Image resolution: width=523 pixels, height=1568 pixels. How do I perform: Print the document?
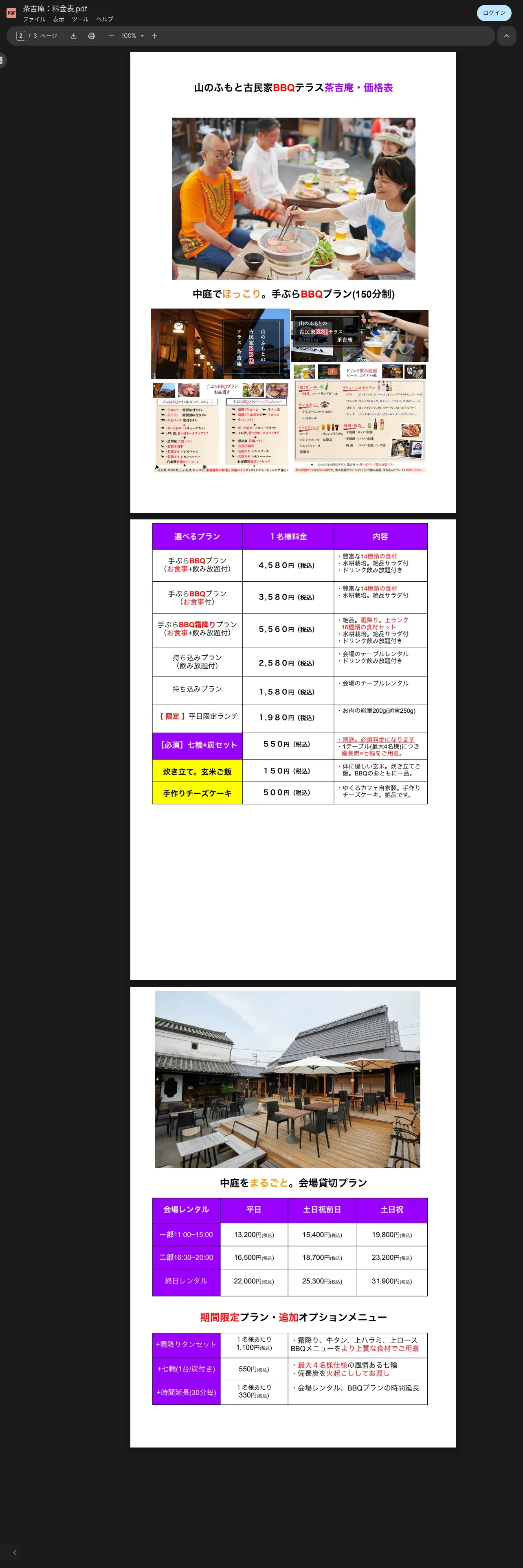click(x=91, y=36)
